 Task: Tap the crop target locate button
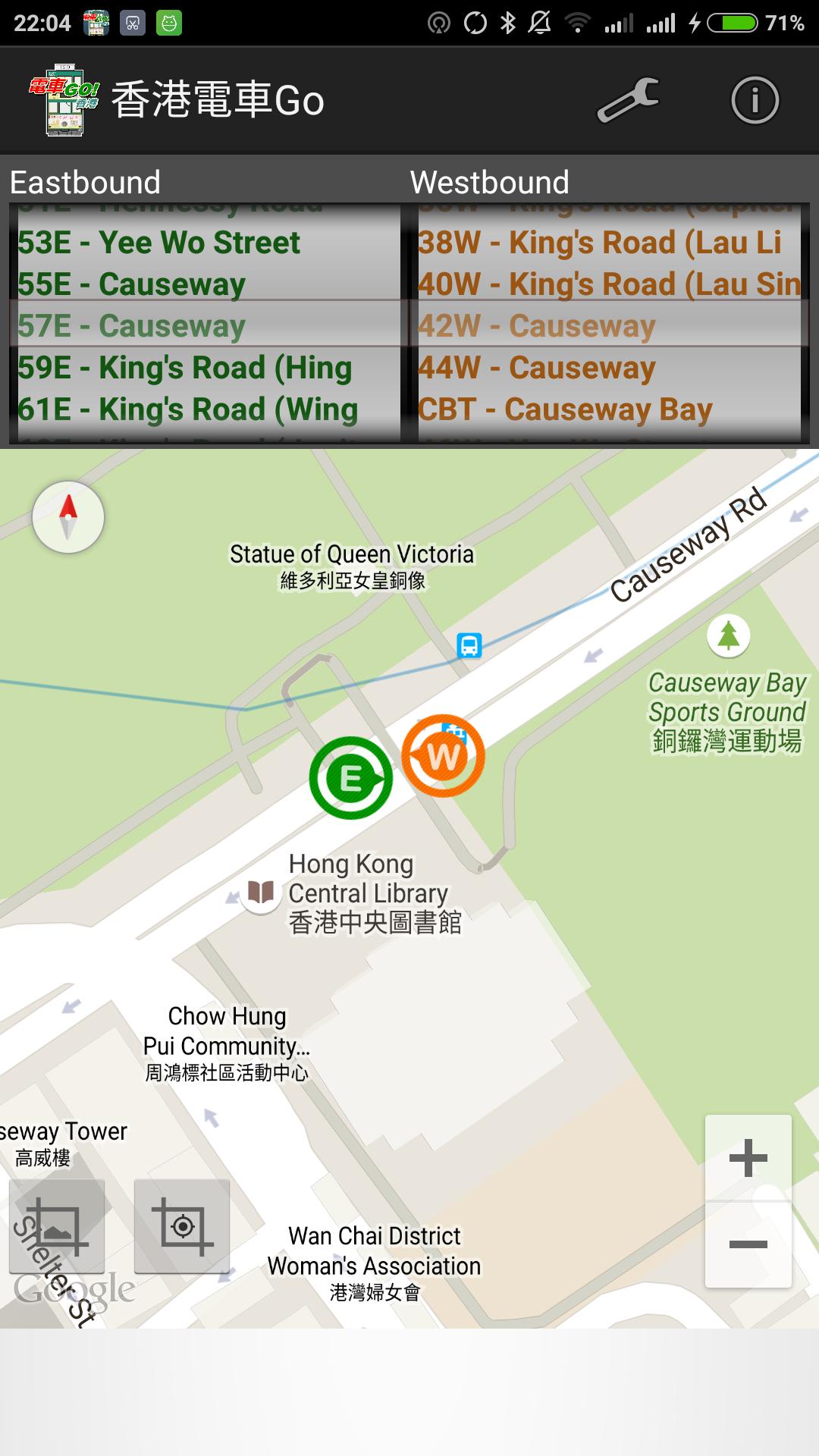click(182, 1226)
